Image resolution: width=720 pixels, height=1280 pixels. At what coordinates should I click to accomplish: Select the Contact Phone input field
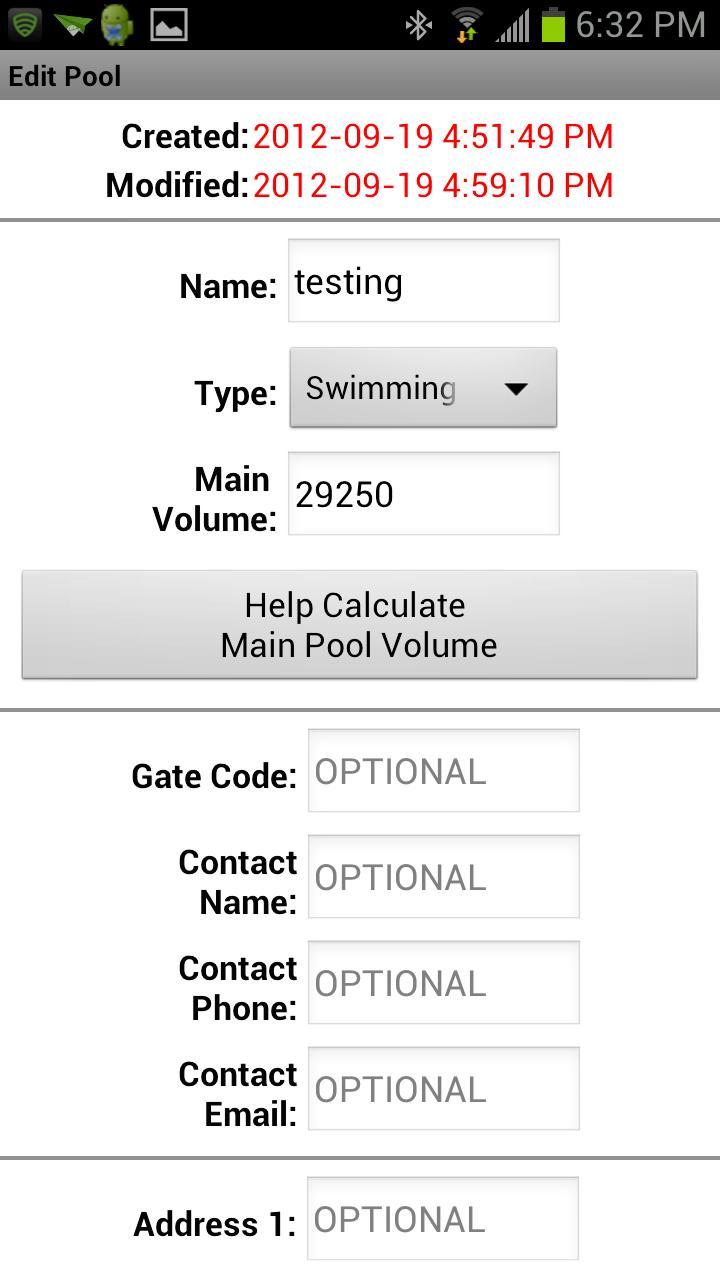(x=443, y=982)
